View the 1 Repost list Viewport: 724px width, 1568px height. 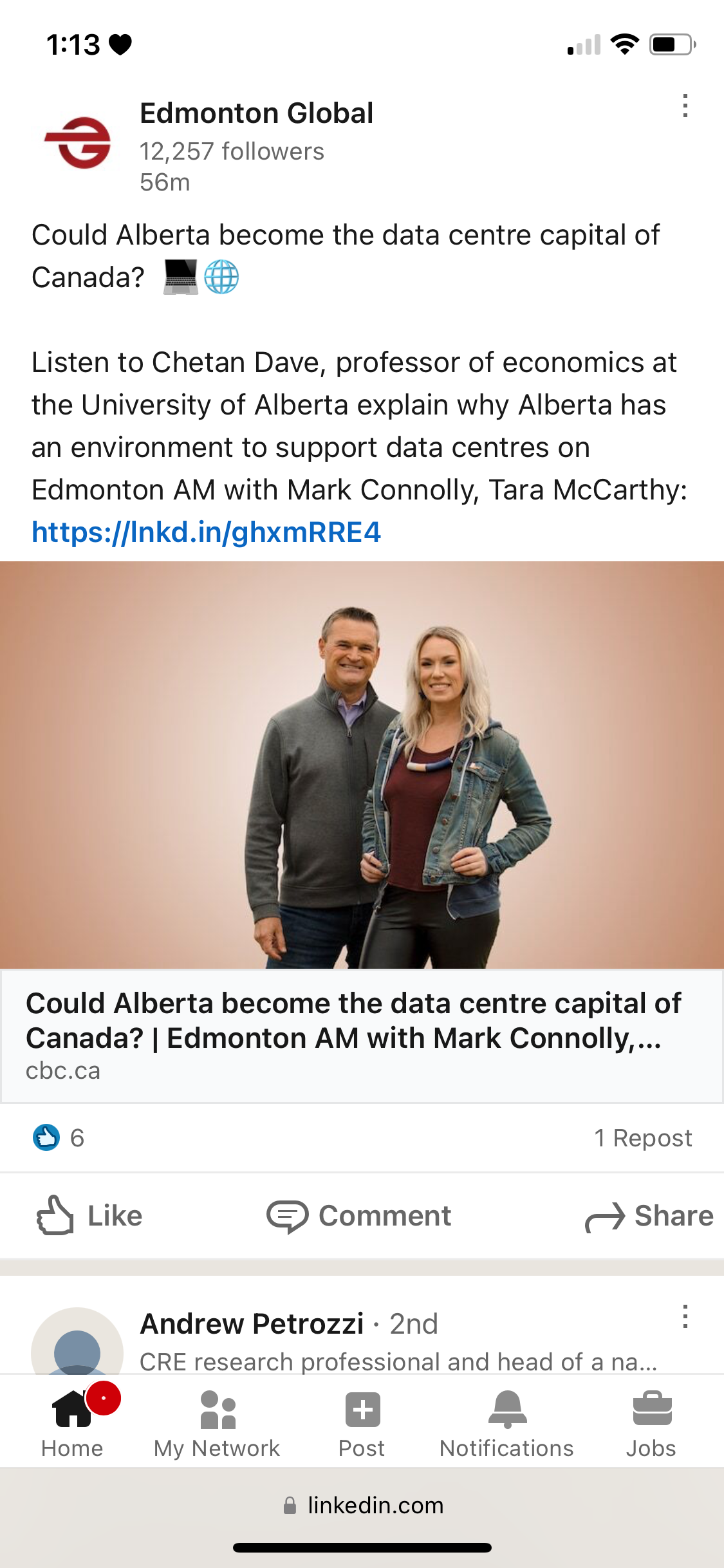coord(642,1137)
